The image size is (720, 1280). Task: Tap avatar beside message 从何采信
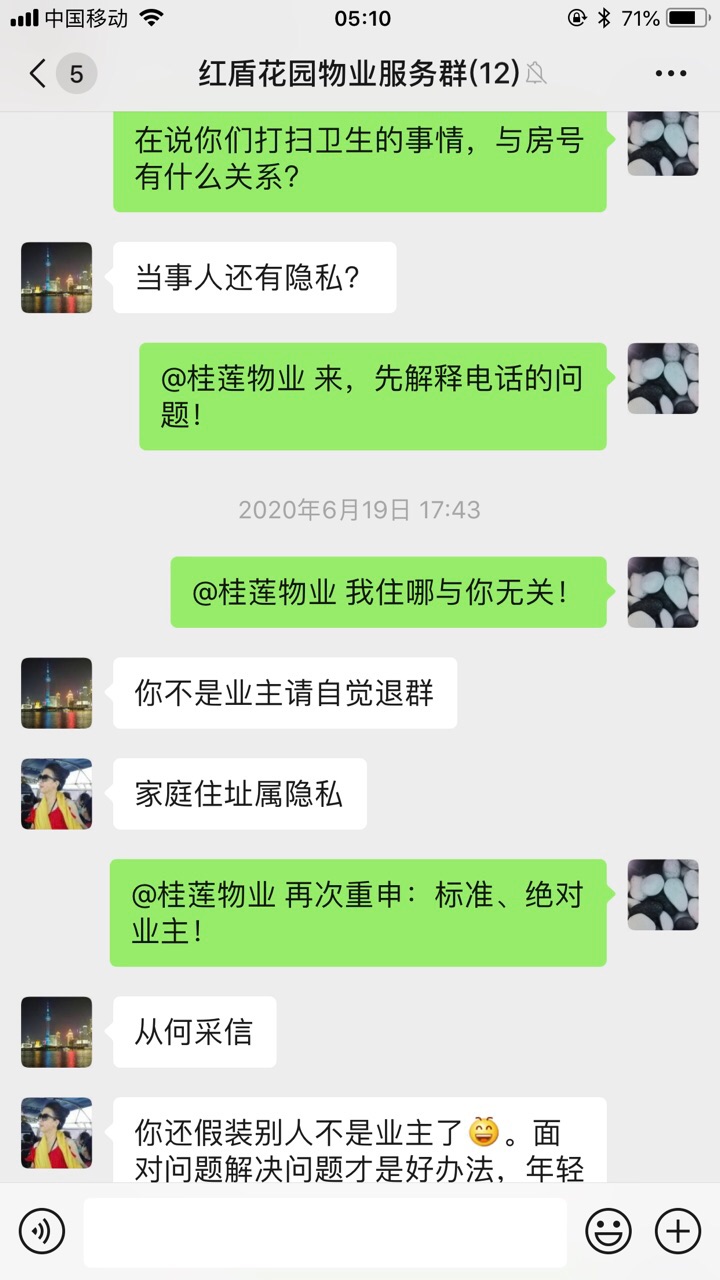[x=56, y=1032]
